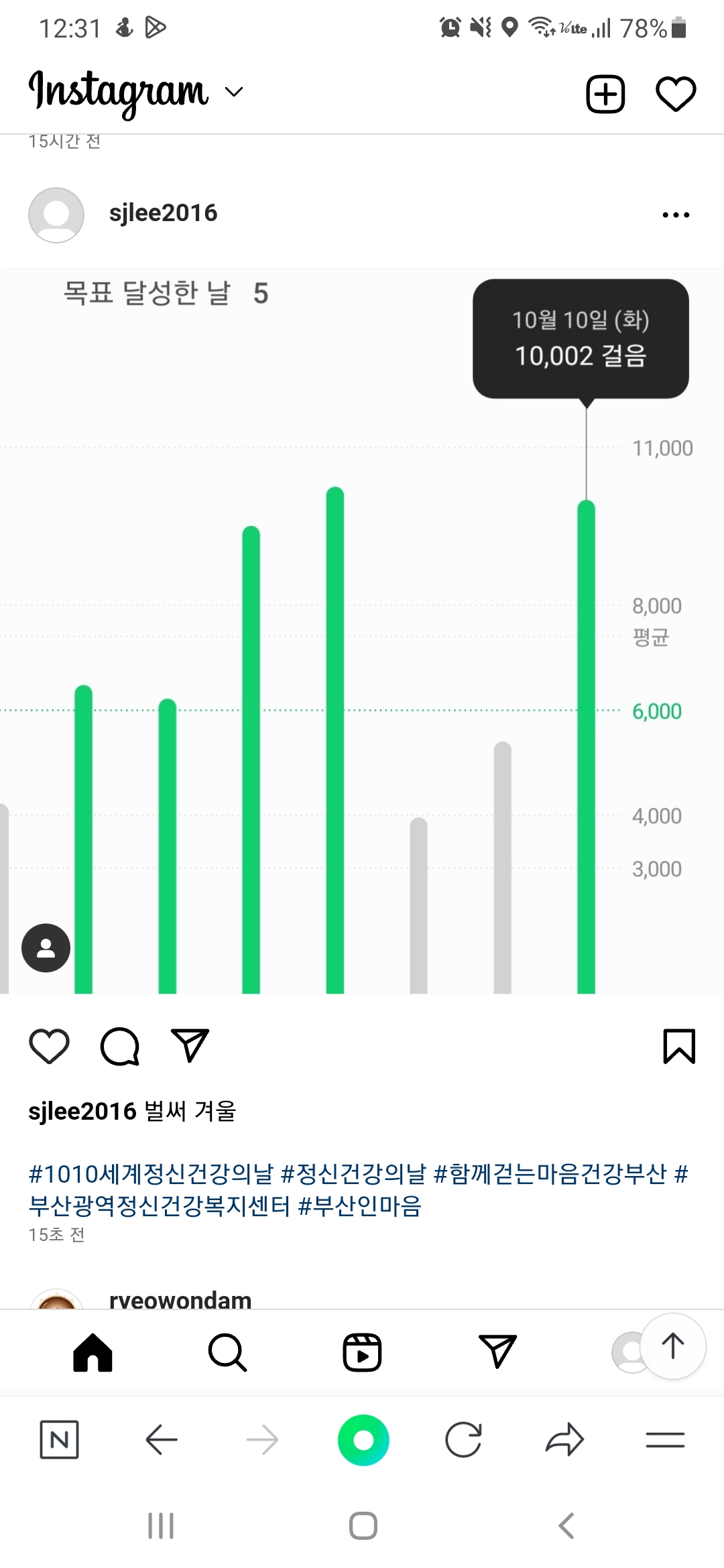Open the Instagram feed dropdown chevron

pos(233,92)
